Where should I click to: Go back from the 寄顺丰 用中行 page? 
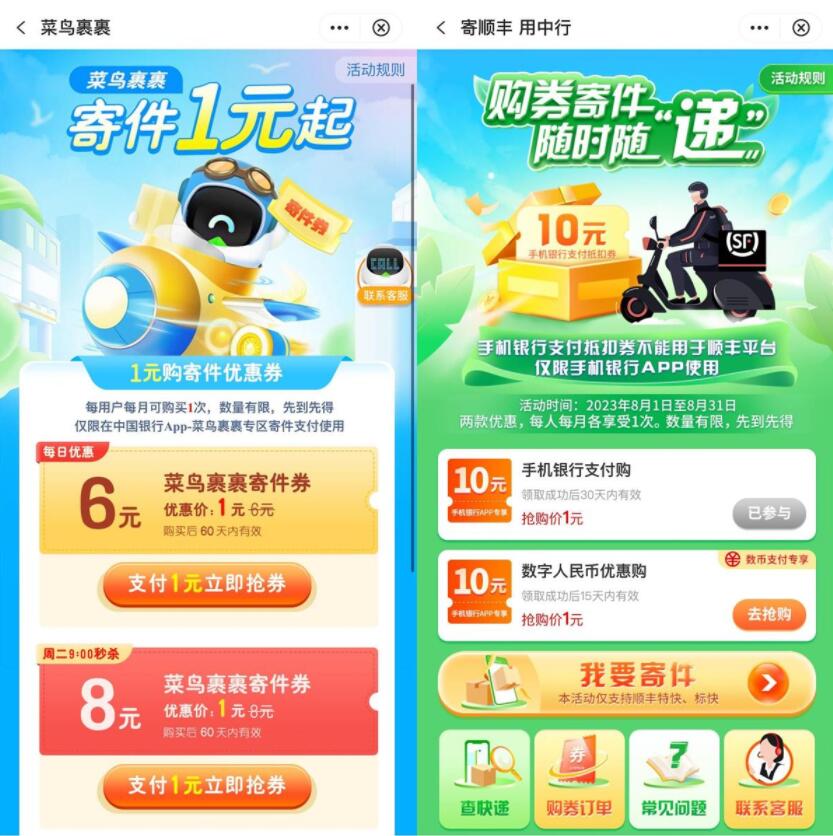point(440,28)
